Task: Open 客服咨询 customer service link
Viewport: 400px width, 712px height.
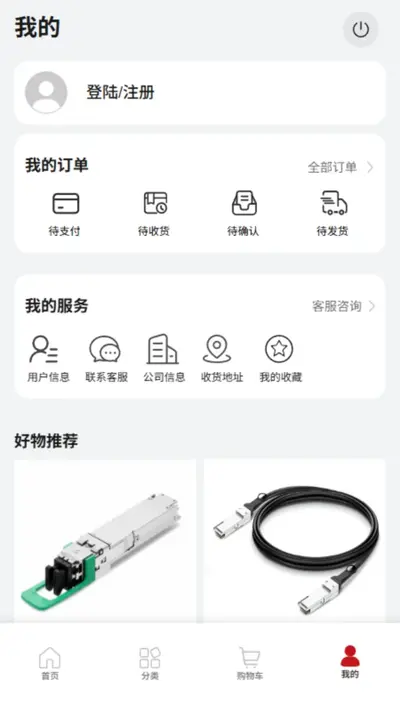Action: click(x=343, y=306)
